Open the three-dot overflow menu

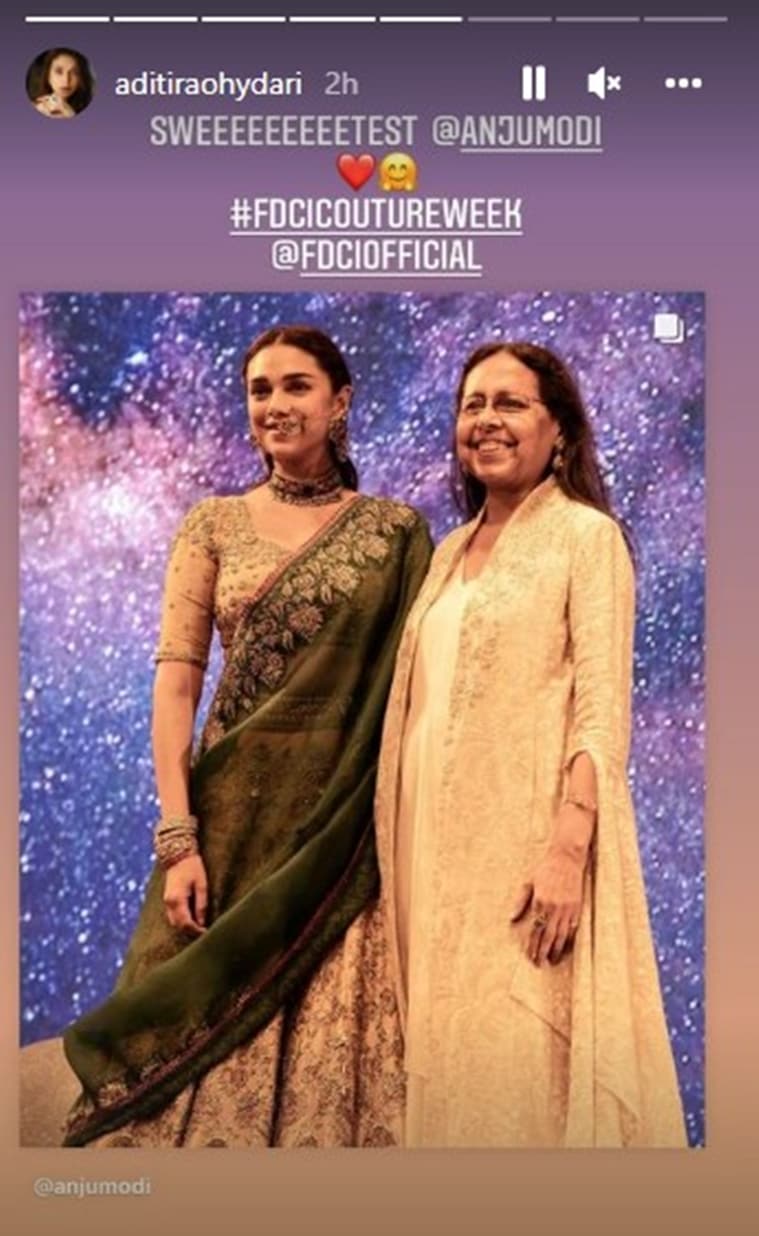click(684, 84)
